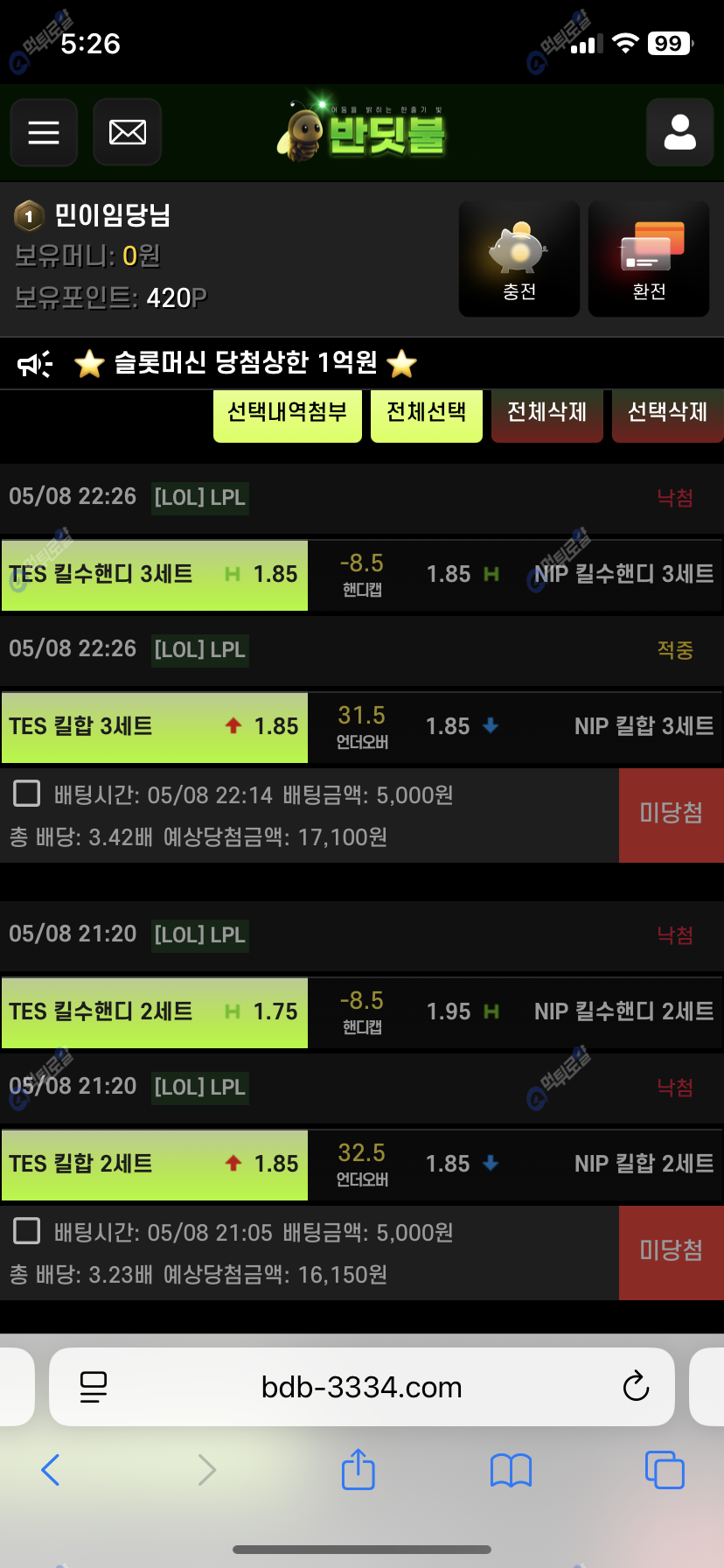Image resolution: width=724 pixels, height=1568 pixels.
Task: Tap the 전체삭제 button
Action: pos(547,414)
